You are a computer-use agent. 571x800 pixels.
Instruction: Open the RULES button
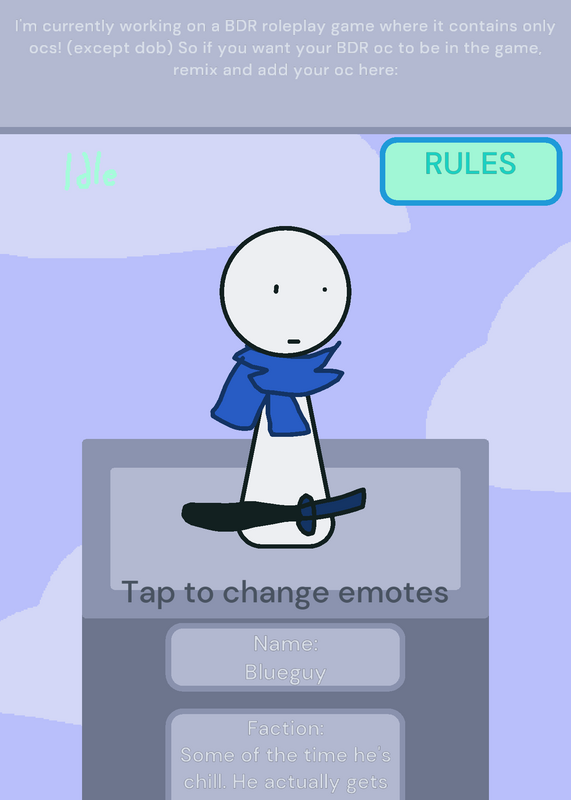click(471, 171)
